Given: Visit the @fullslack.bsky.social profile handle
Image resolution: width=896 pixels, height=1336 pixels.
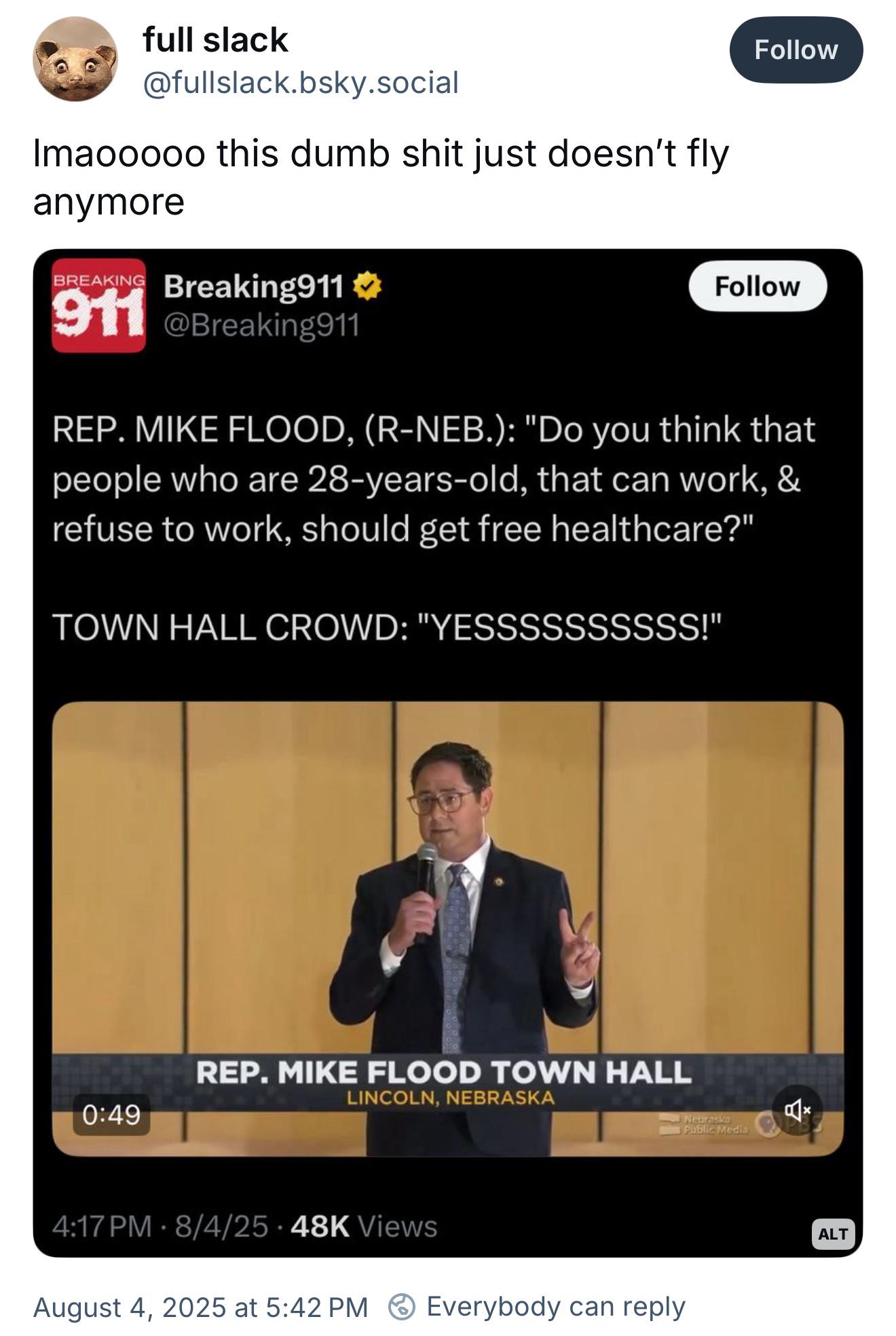Looking at the screenshot, I should click(300, 83).
